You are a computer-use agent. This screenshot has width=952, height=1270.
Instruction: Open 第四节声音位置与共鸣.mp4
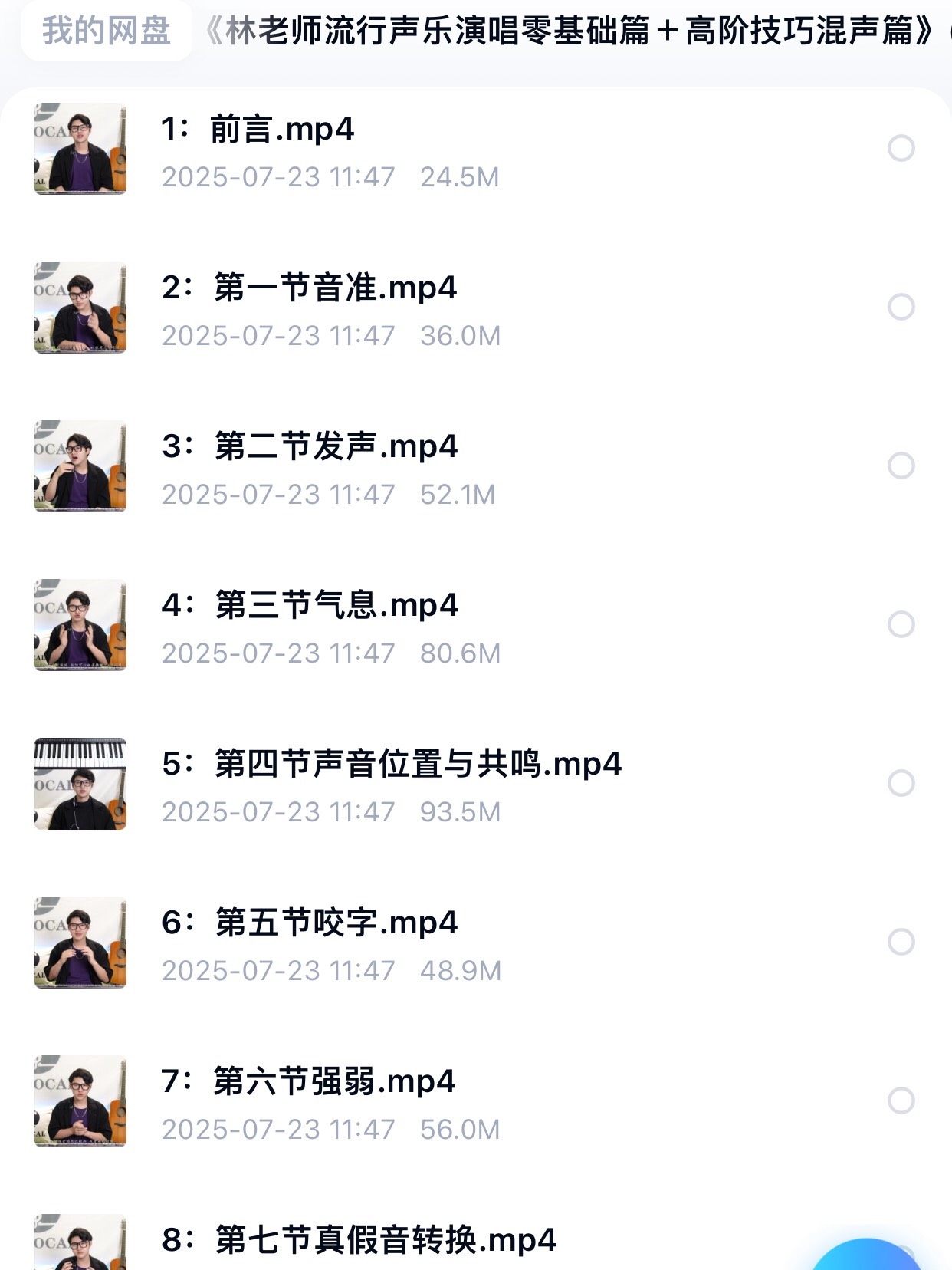click(x=391, y=764)
